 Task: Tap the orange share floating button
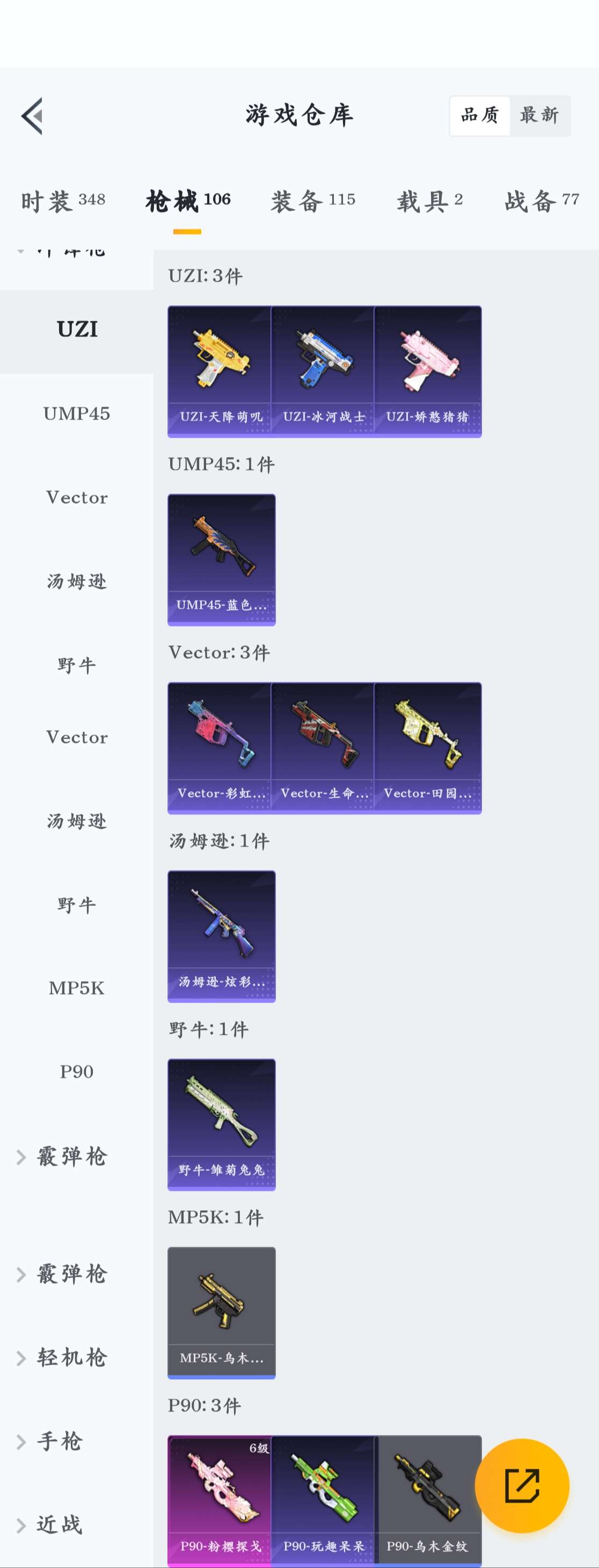522,1485
